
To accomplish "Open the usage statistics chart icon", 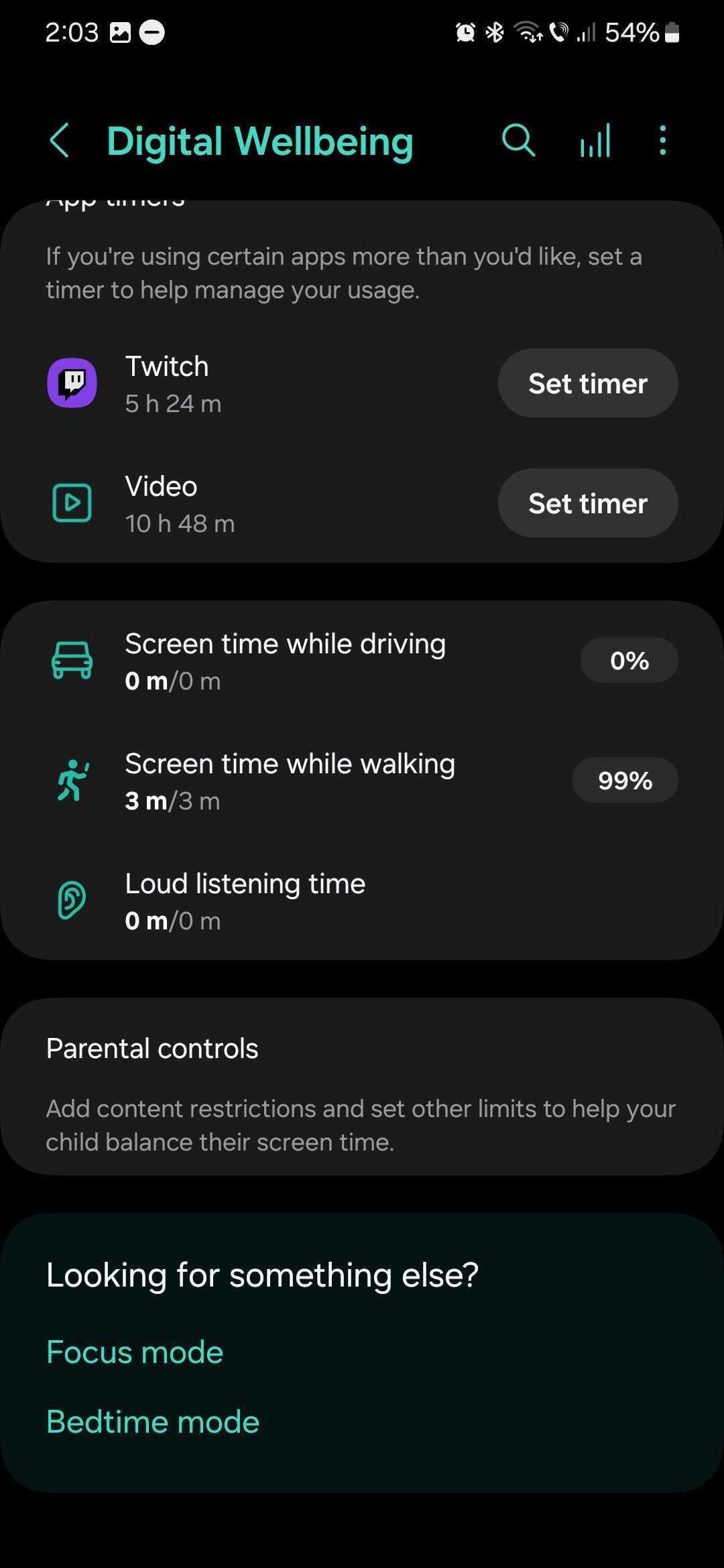I will 595,141.
